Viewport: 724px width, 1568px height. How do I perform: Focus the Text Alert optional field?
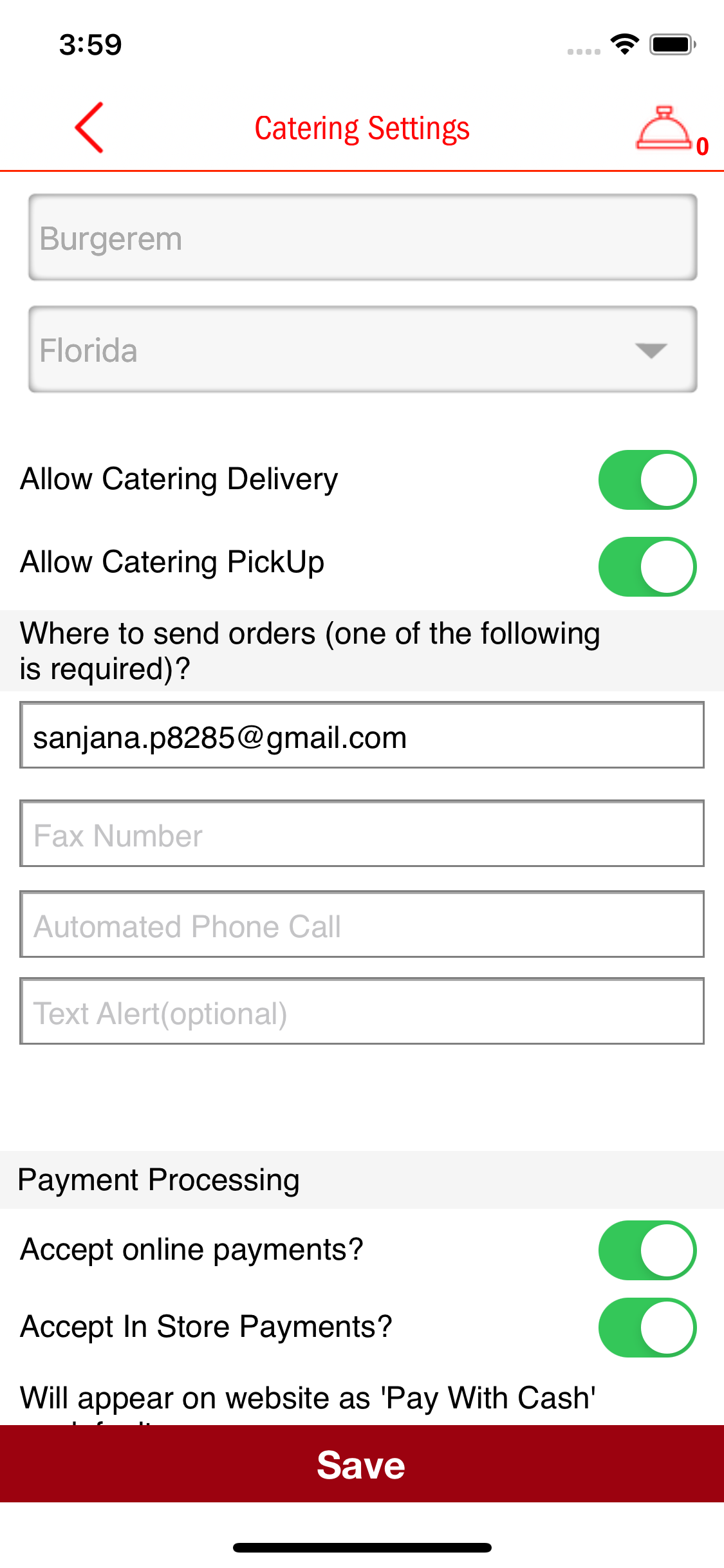[362, 1012]
